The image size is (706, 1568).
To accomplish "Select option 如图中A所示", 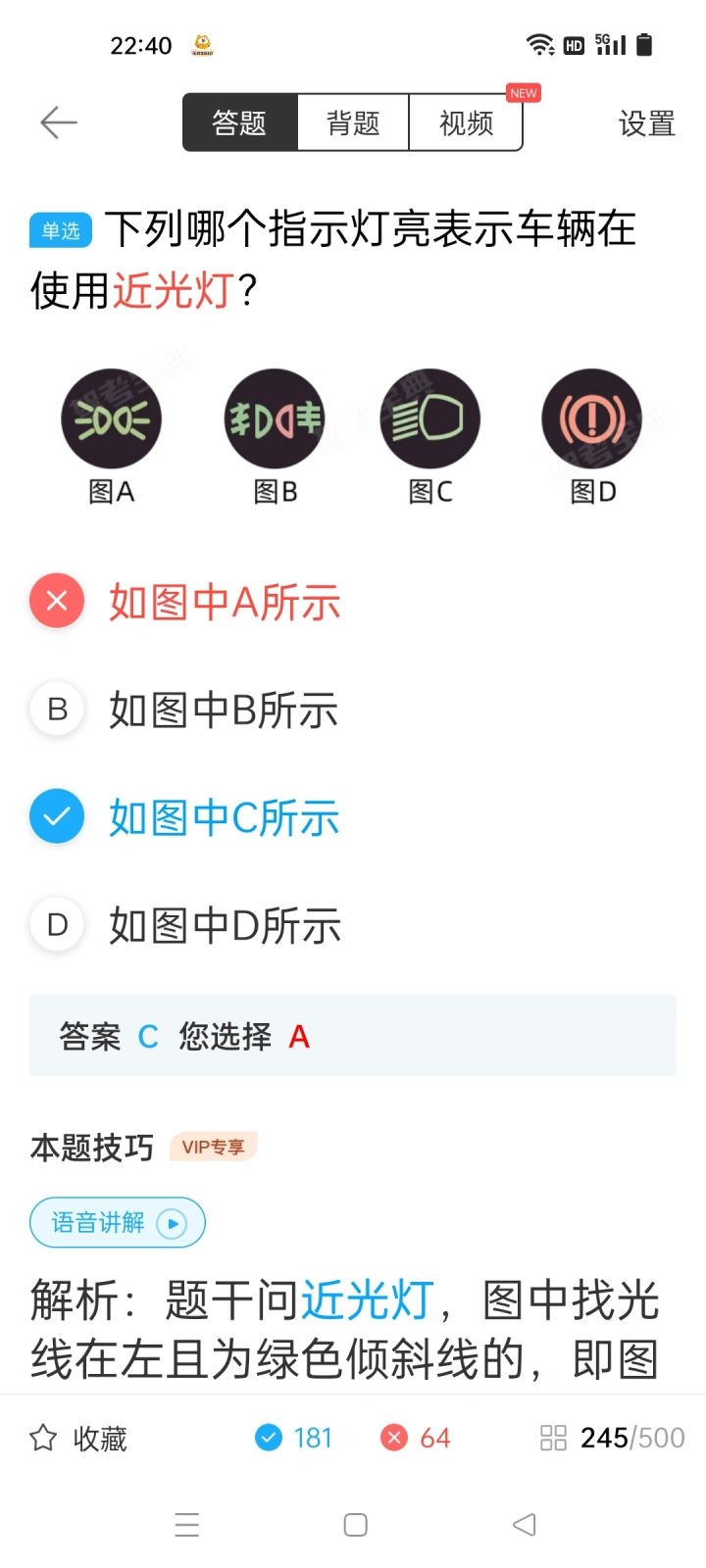I will 224,602.
